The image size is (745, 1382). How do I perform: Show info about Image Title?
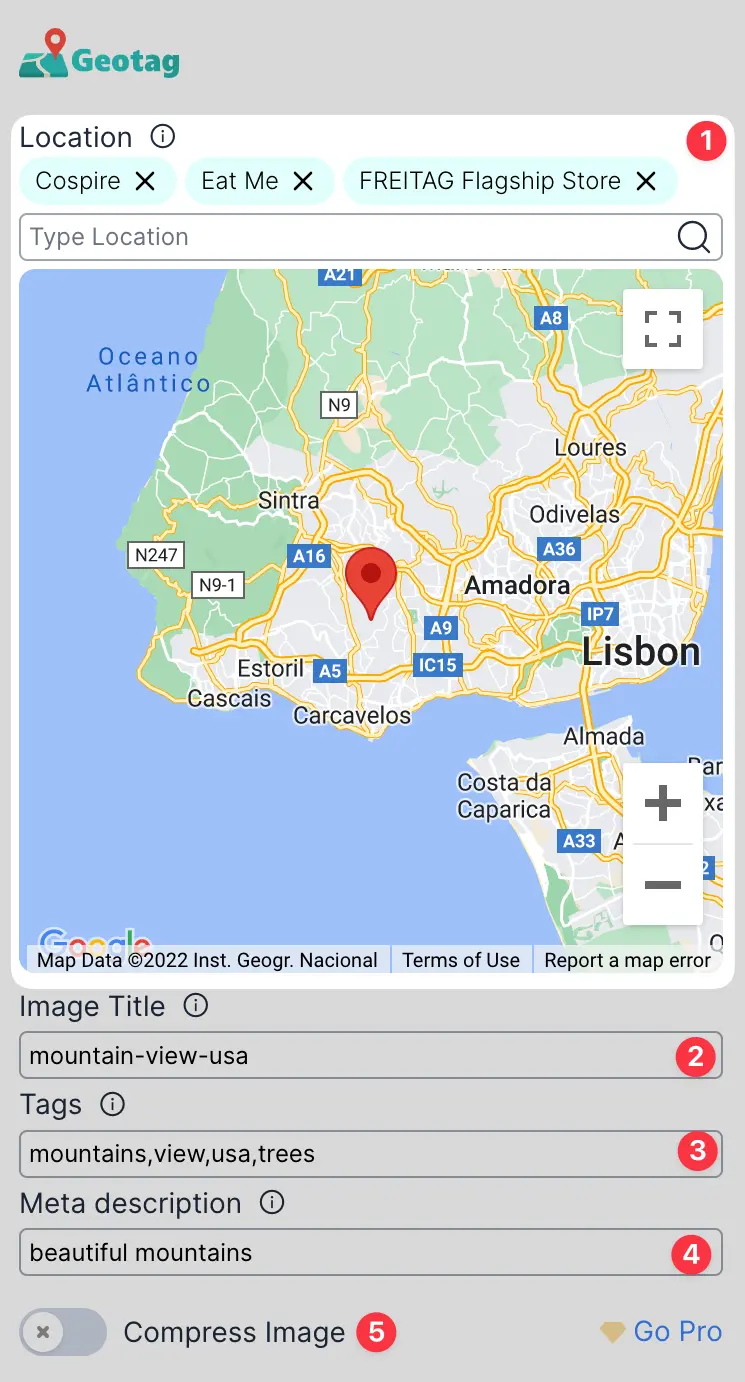[x=196, y=1005]
